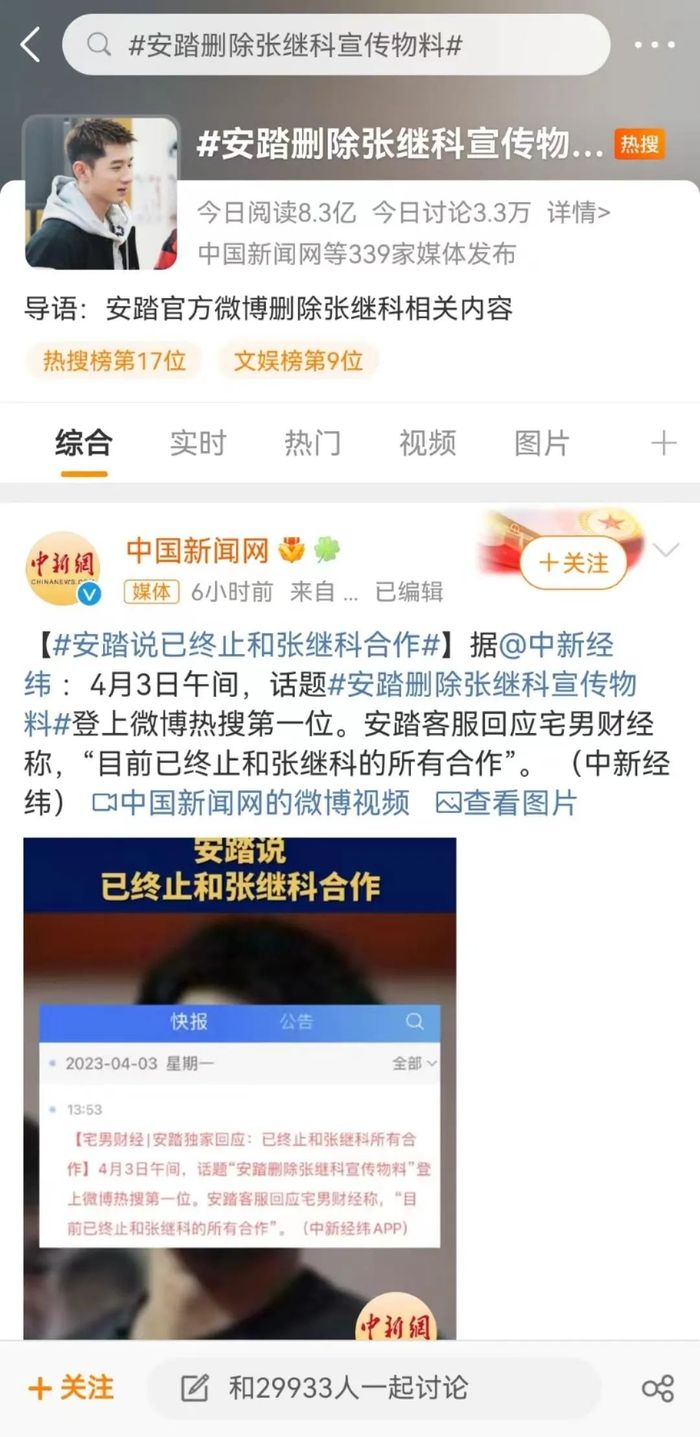Open the 中国新闻网的微博视频 link
This screenshot has height=1437, width=700.
point(251,802)
